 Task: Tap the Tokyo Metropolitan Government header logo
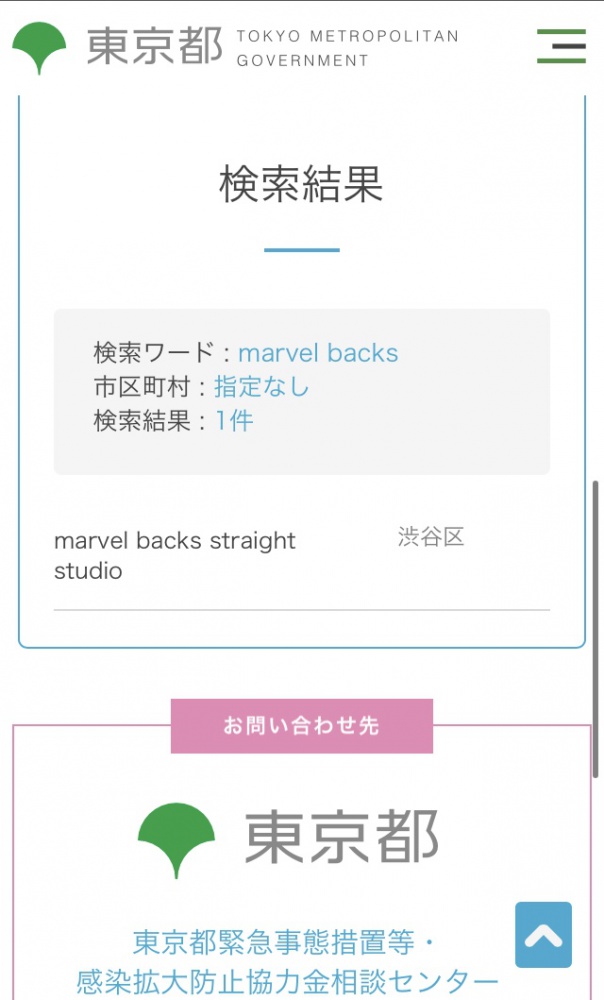235,48
